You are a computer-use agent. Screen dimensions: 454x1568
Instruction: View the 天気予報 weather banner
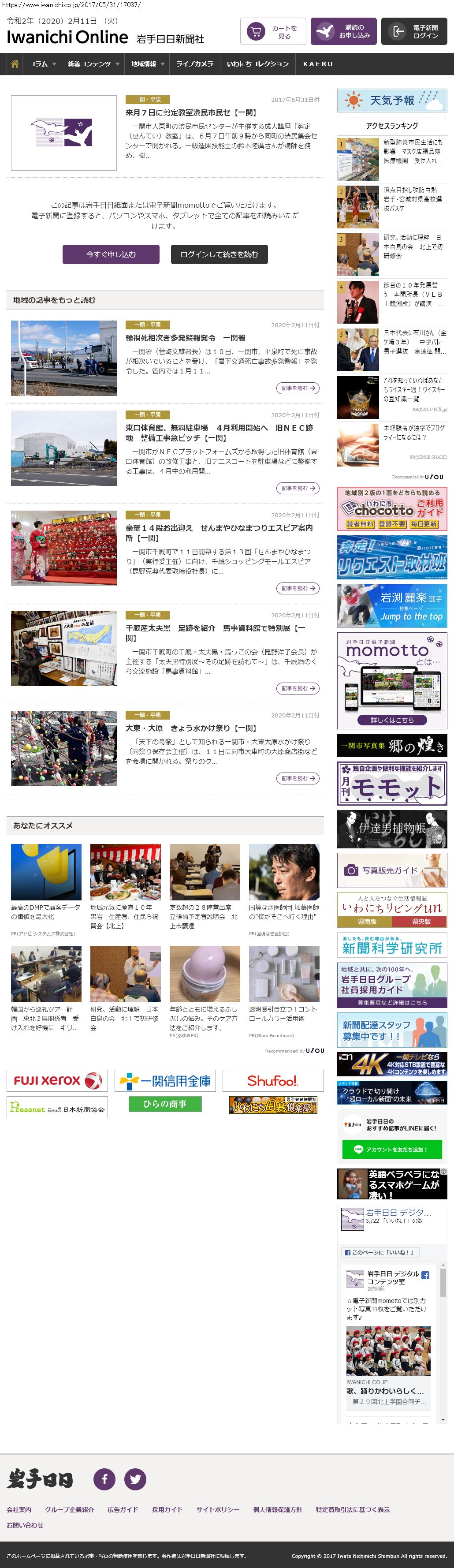click(x=392, y=101)
